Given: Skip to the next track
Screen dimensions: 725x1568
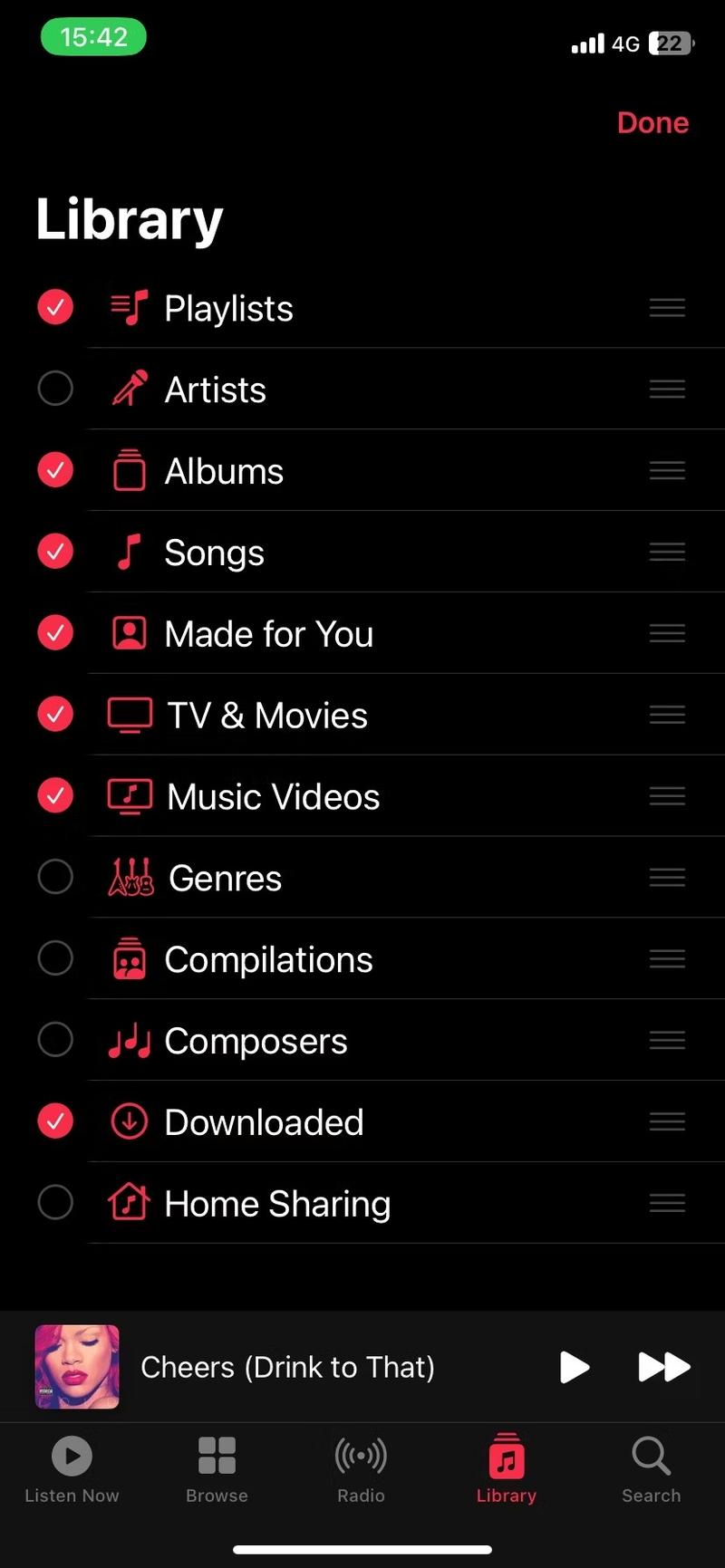Looking at the screenshot, I should point(663,1367).
